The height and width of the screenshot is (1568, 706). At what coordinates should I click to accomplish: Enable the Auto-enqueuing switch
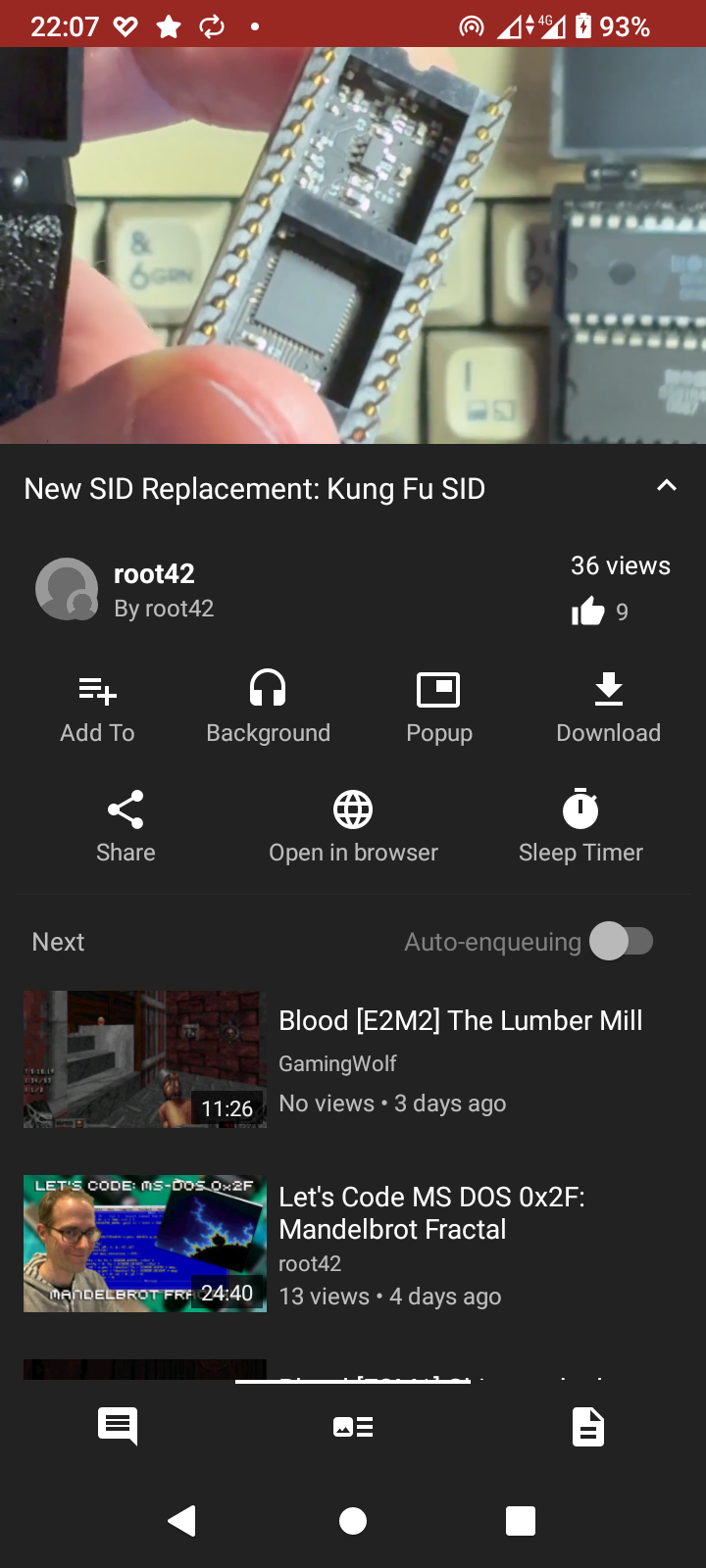(622, 942)
